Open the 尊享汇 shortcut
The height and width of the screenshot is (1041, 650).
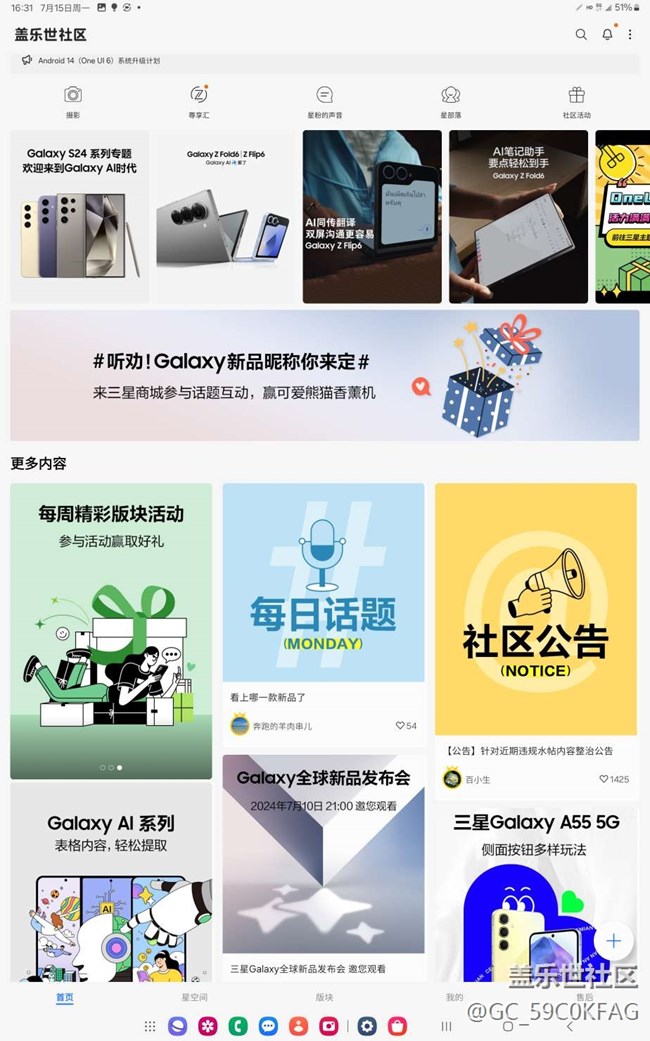[x=199, y=102]
